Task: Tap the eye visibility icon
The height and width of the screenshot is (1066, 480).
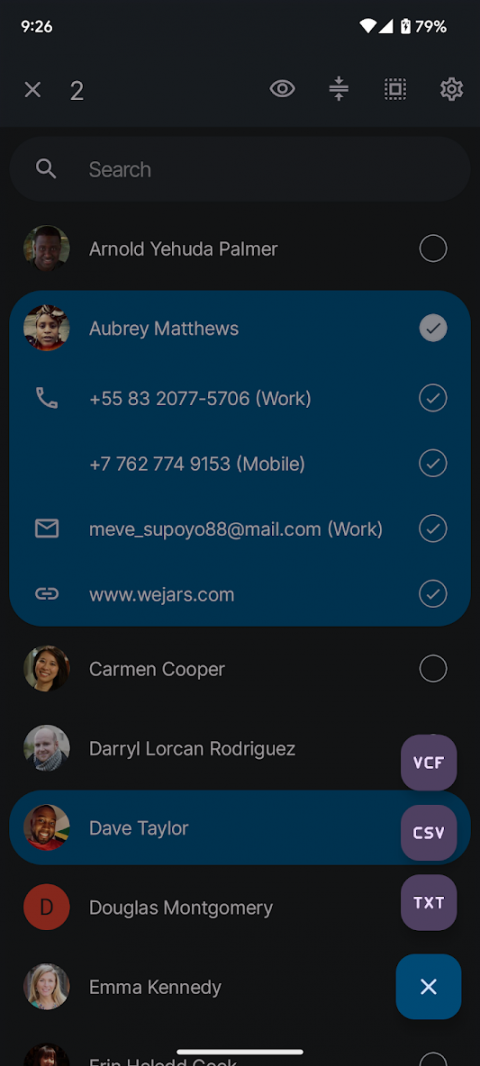Action: tap(282, 89)
